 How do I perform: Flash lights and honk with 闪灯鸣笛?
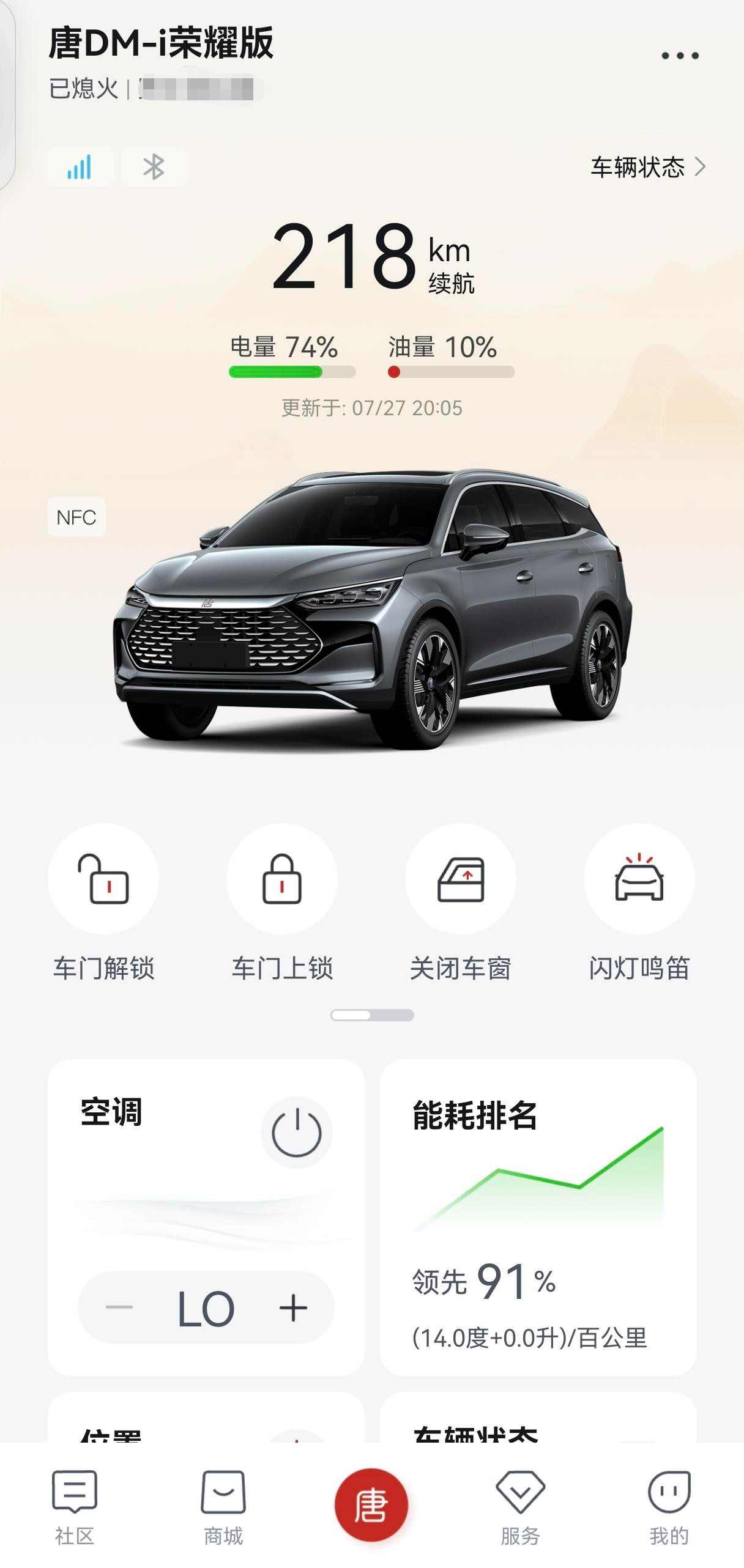point(639,879)
